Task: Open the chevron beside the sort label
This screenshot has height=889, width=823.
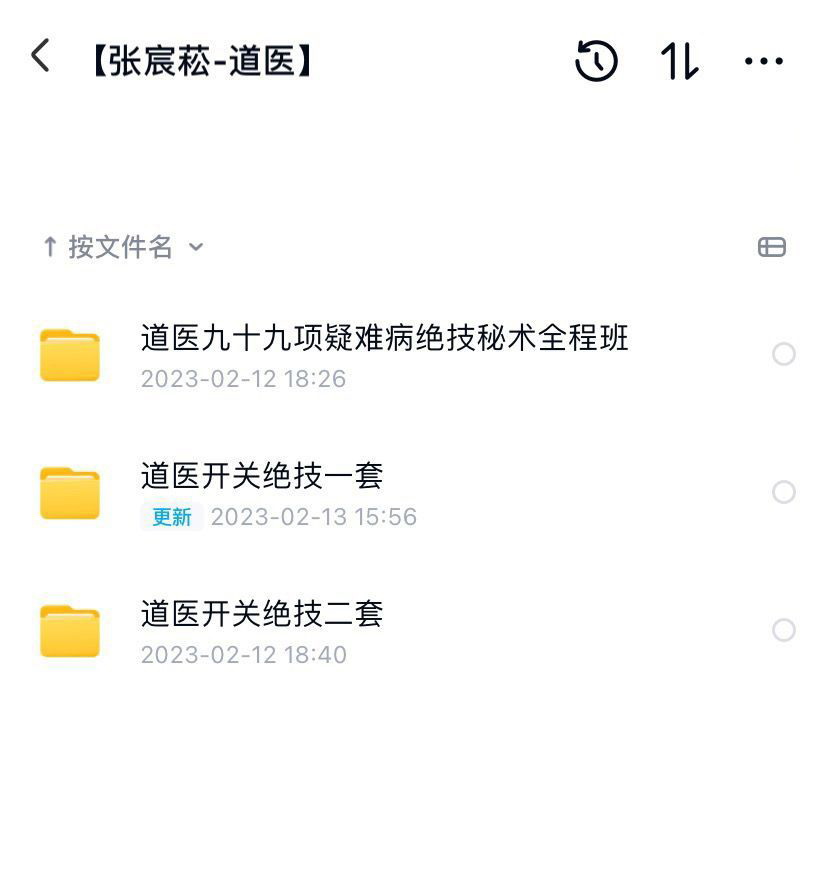Action: (x=196, y=249)
